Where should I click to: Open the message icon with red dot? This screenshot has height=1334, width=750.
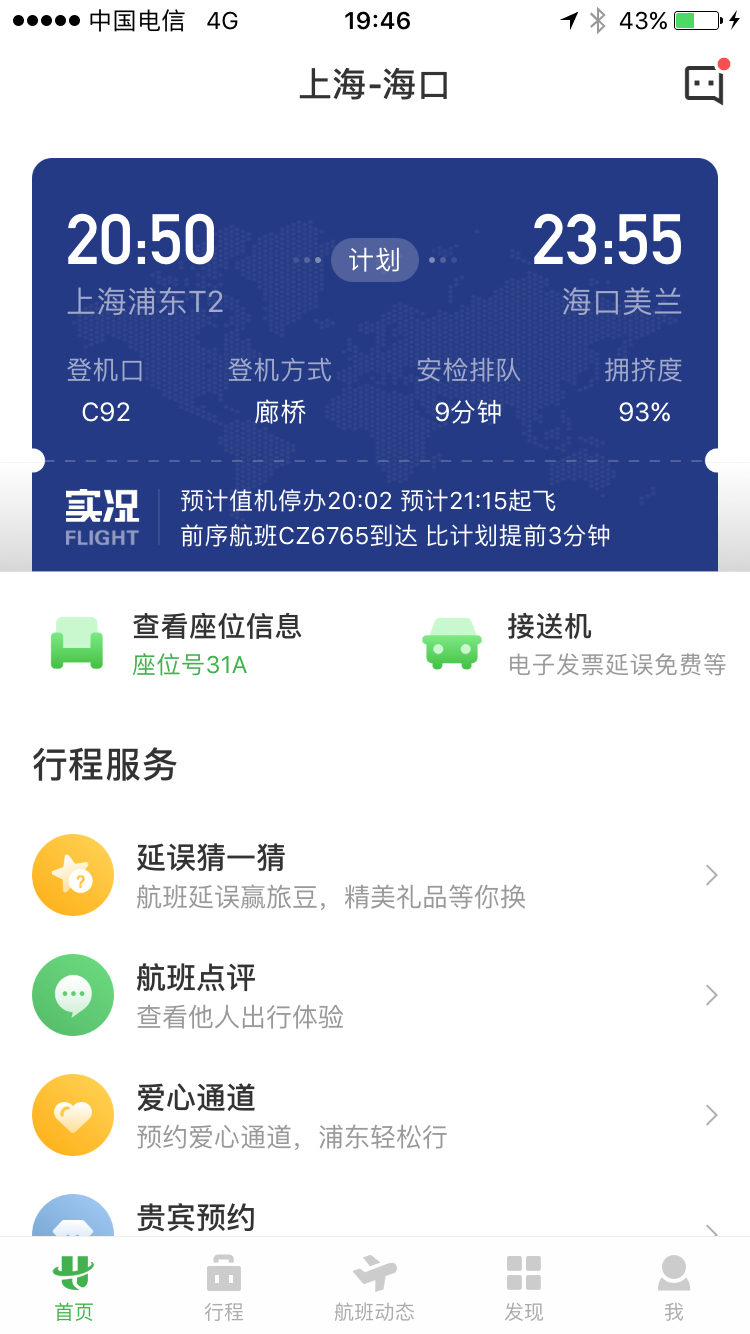[704, 84]
